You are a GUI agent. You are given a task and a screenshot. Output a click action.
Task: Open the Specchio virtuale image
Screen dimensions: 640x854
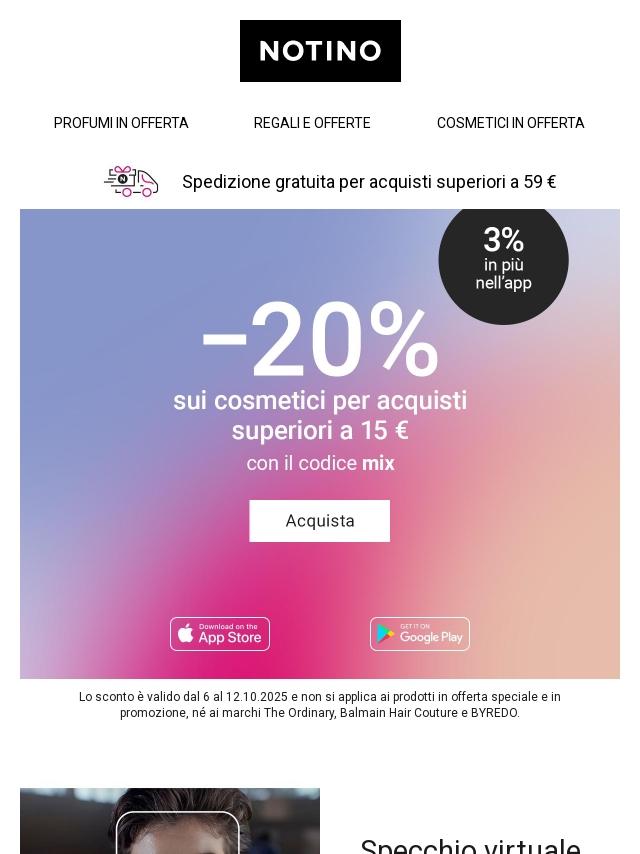[x=170, y=822]
